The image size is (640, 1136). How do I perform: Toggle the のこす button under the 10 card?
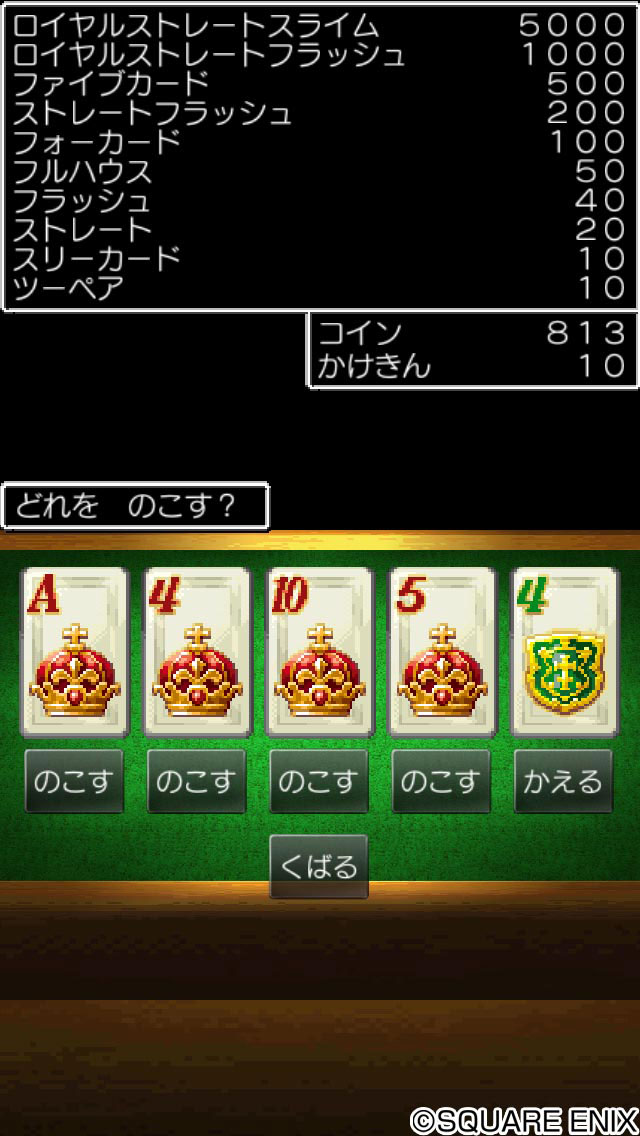click(319, 781)
